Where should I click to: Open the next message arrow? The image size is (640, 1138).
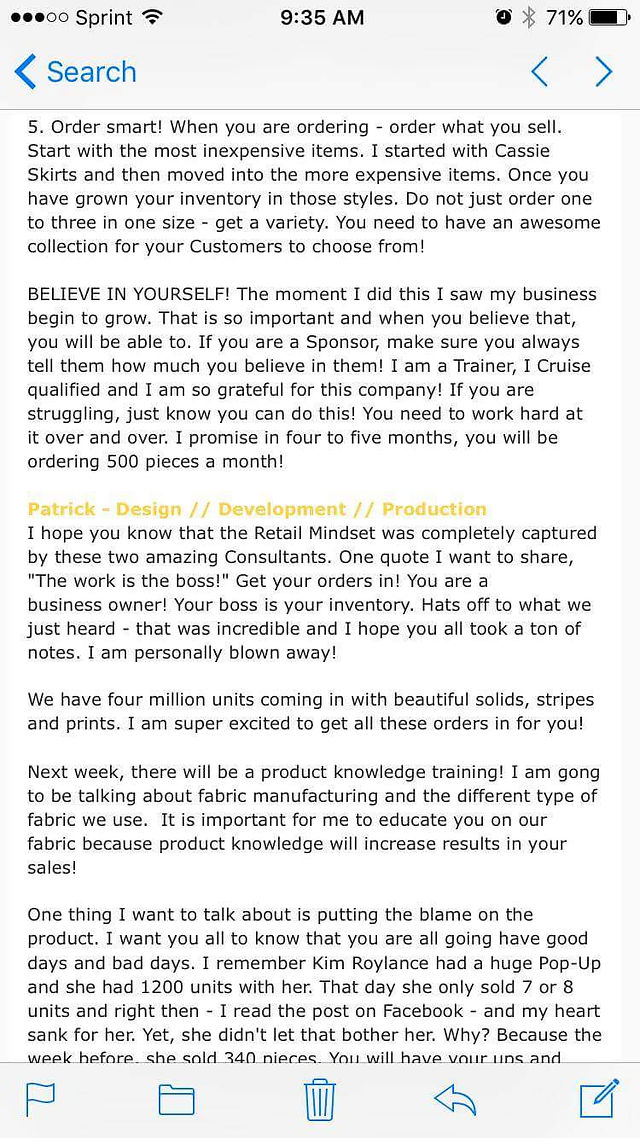click(604, 72)
